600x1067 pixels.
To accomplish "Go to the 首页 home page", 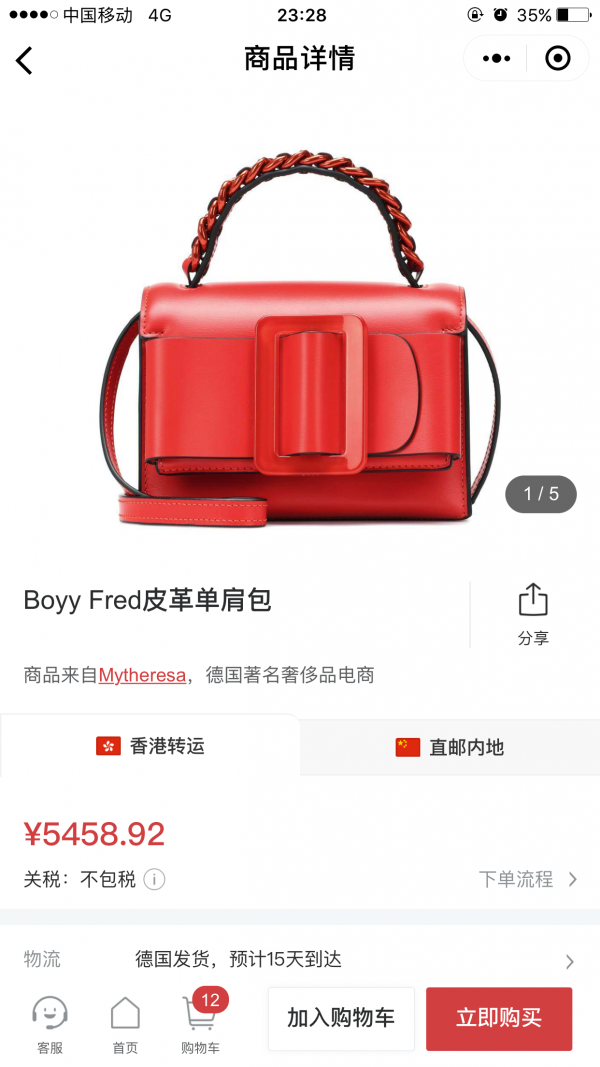I will coord(125,1024).
